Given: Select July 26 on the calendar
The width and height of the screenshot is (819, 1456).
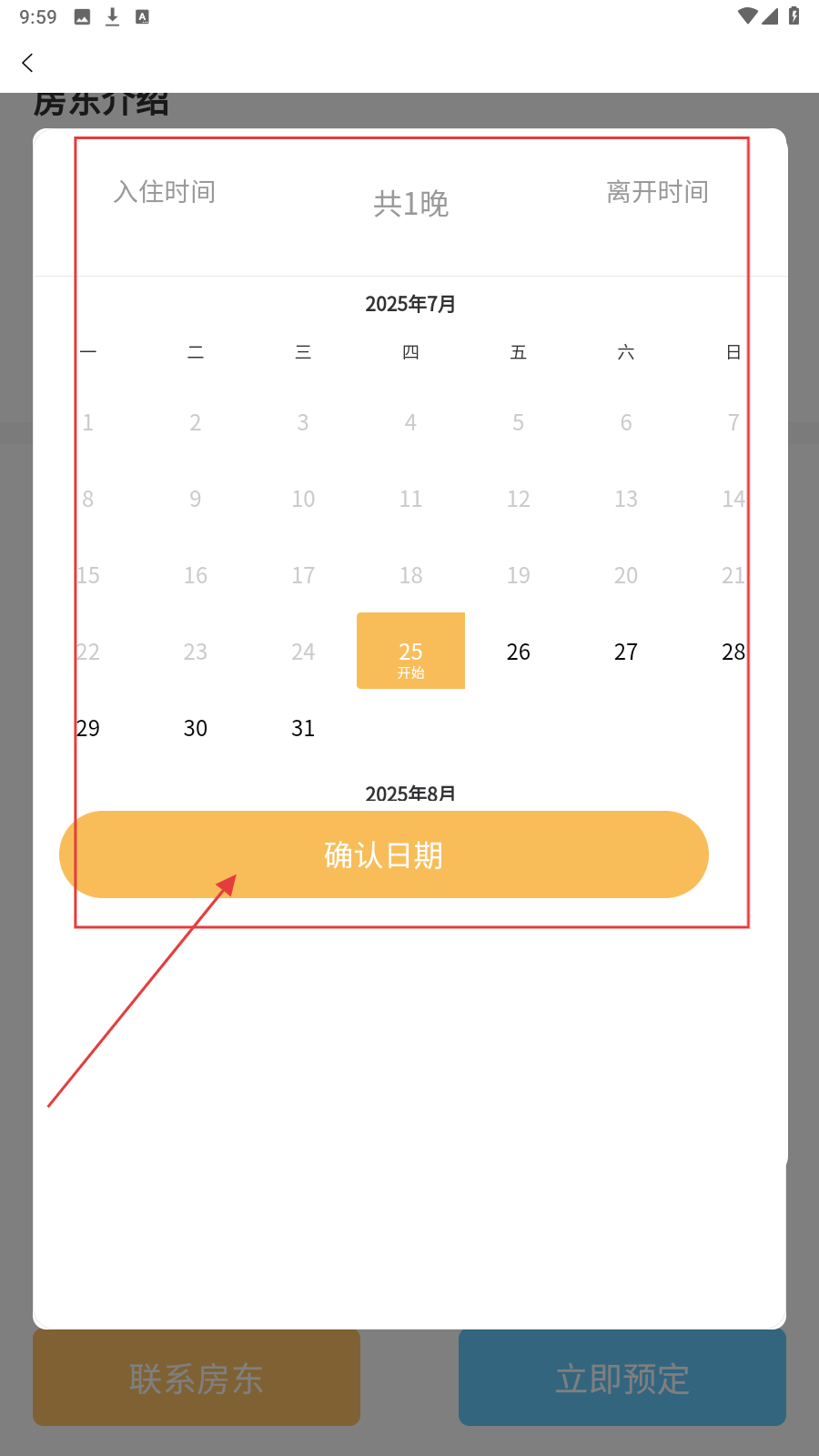Looking at the screenshot, I should pos(518,652).
